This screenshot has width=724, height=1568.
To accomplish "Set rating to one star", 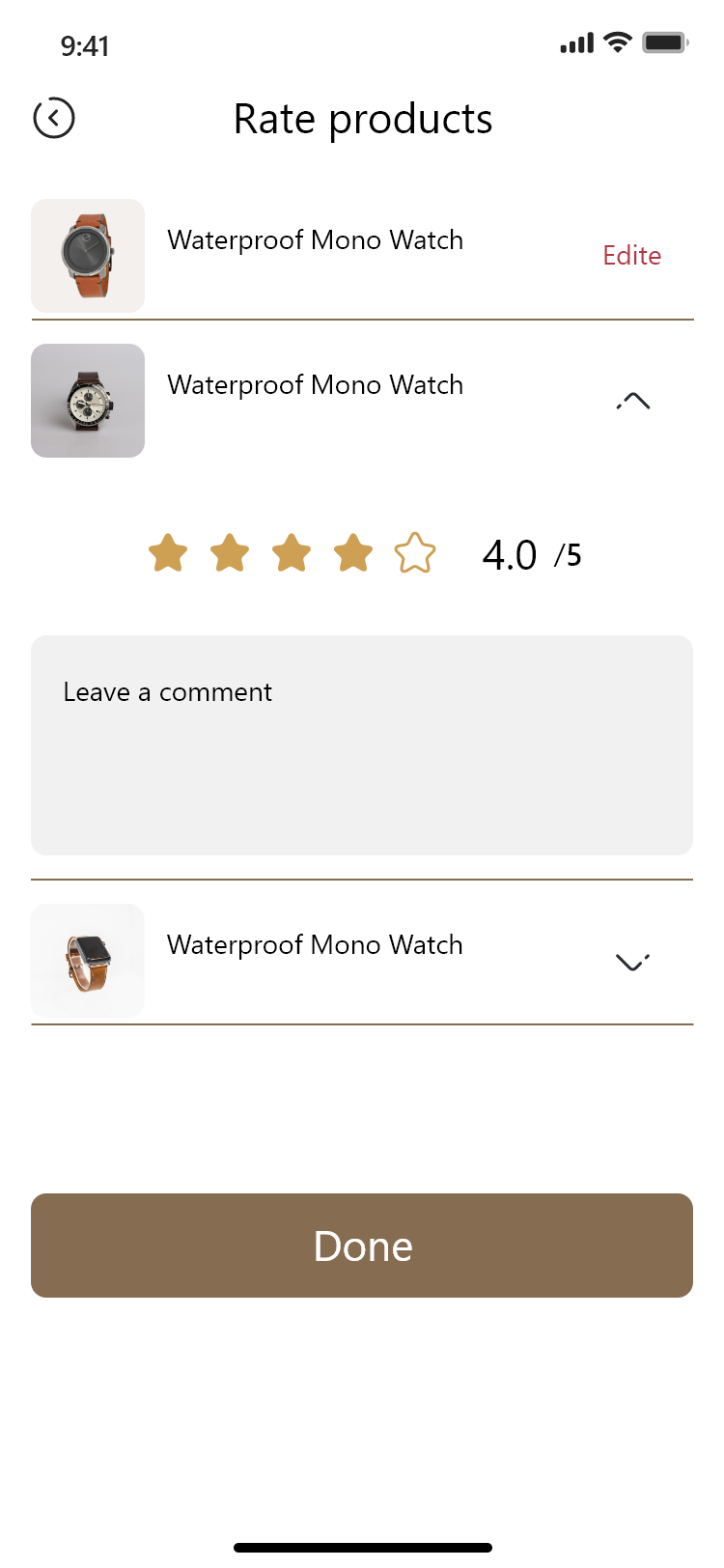I will 168,553.
